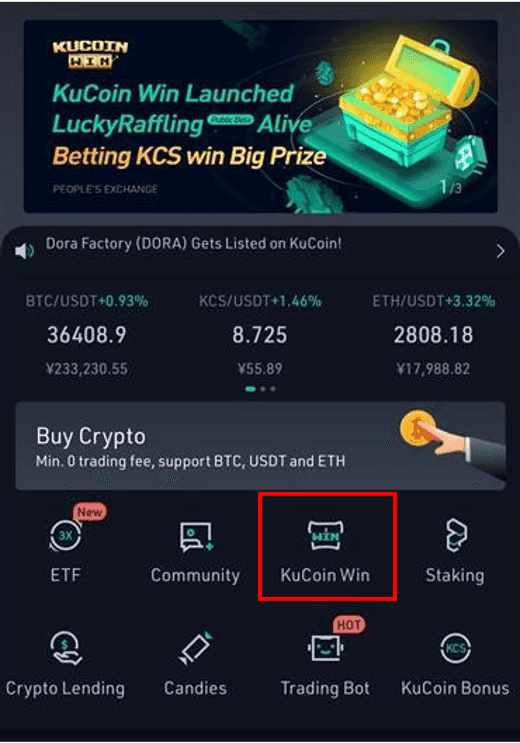Launch KuCoin Win
Screen dimensions: 520x743
coord(325,552)
